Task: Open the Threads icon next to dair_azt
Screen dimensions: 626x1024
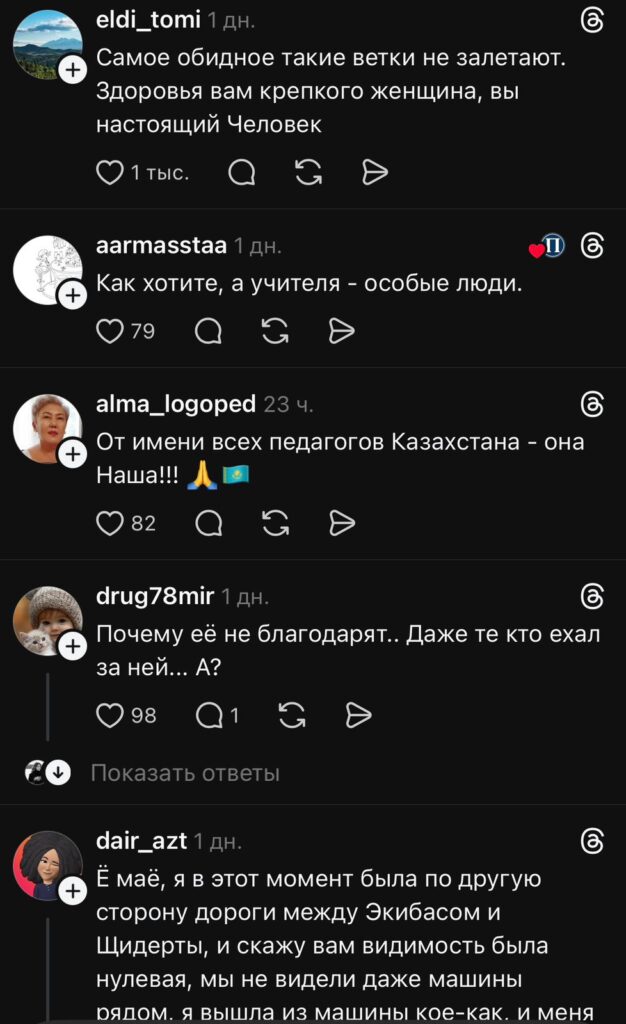Action: (592, 842)
